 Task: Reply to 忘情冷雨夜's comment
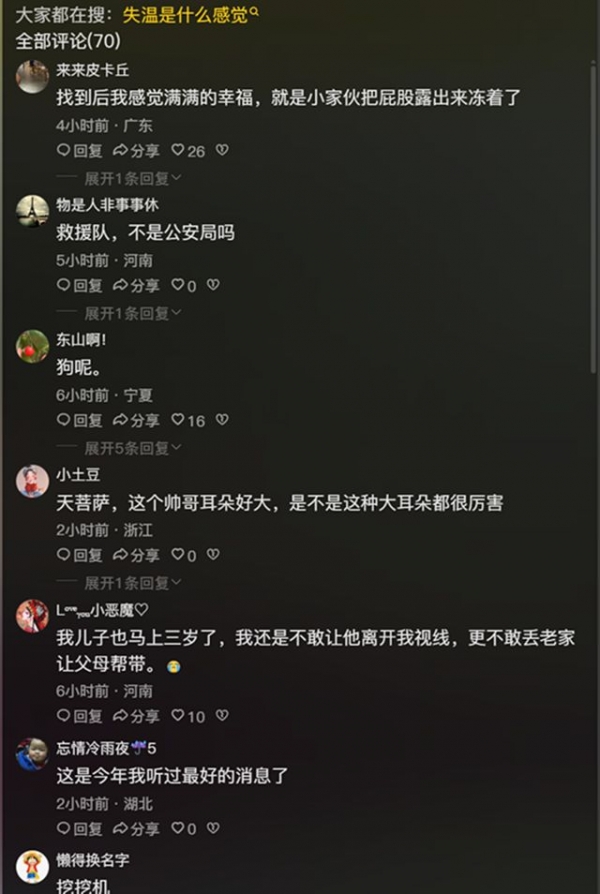(80, 829)
